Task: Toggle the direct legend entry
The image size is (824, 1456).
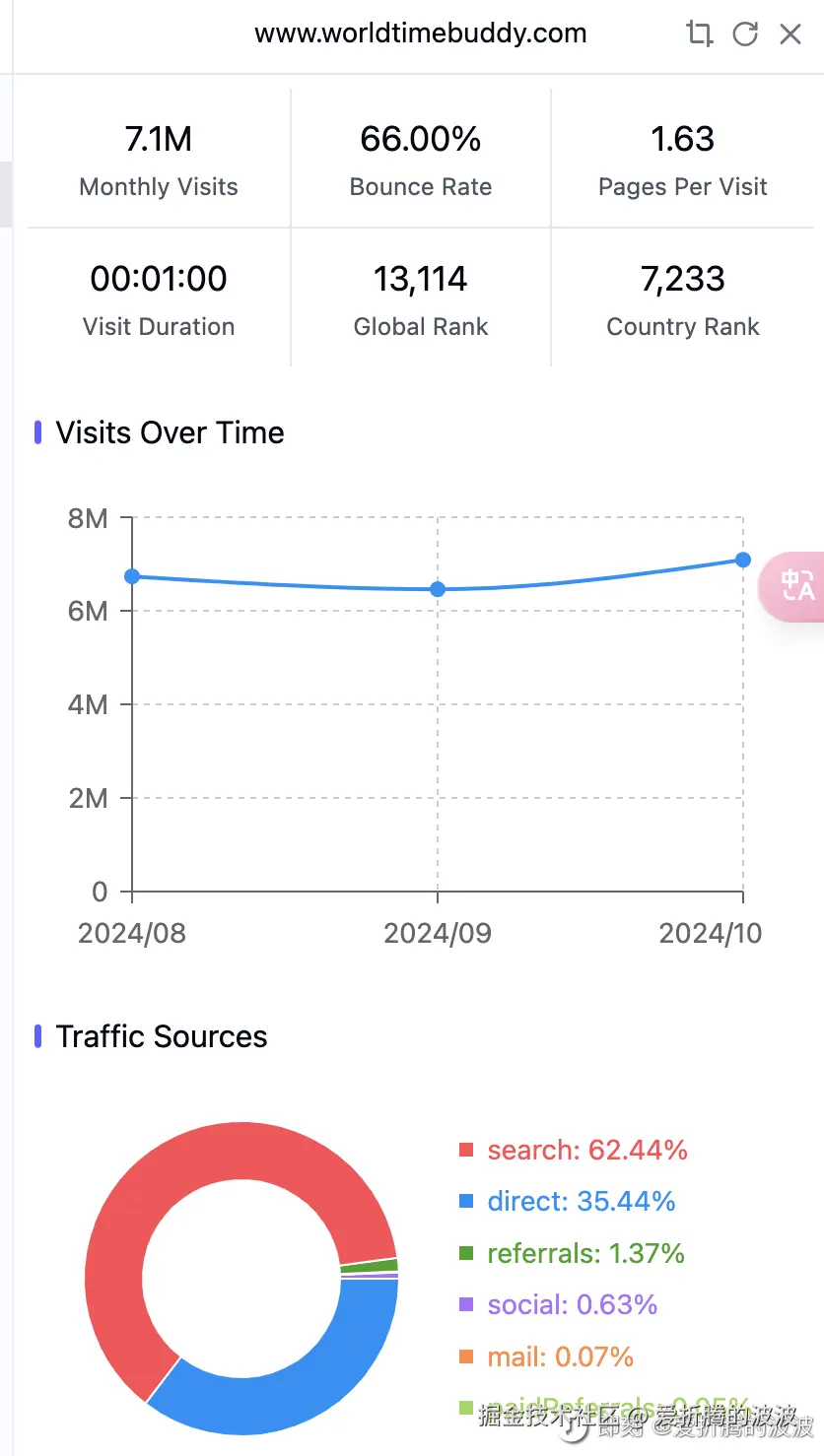Action: pos(567,1201)
